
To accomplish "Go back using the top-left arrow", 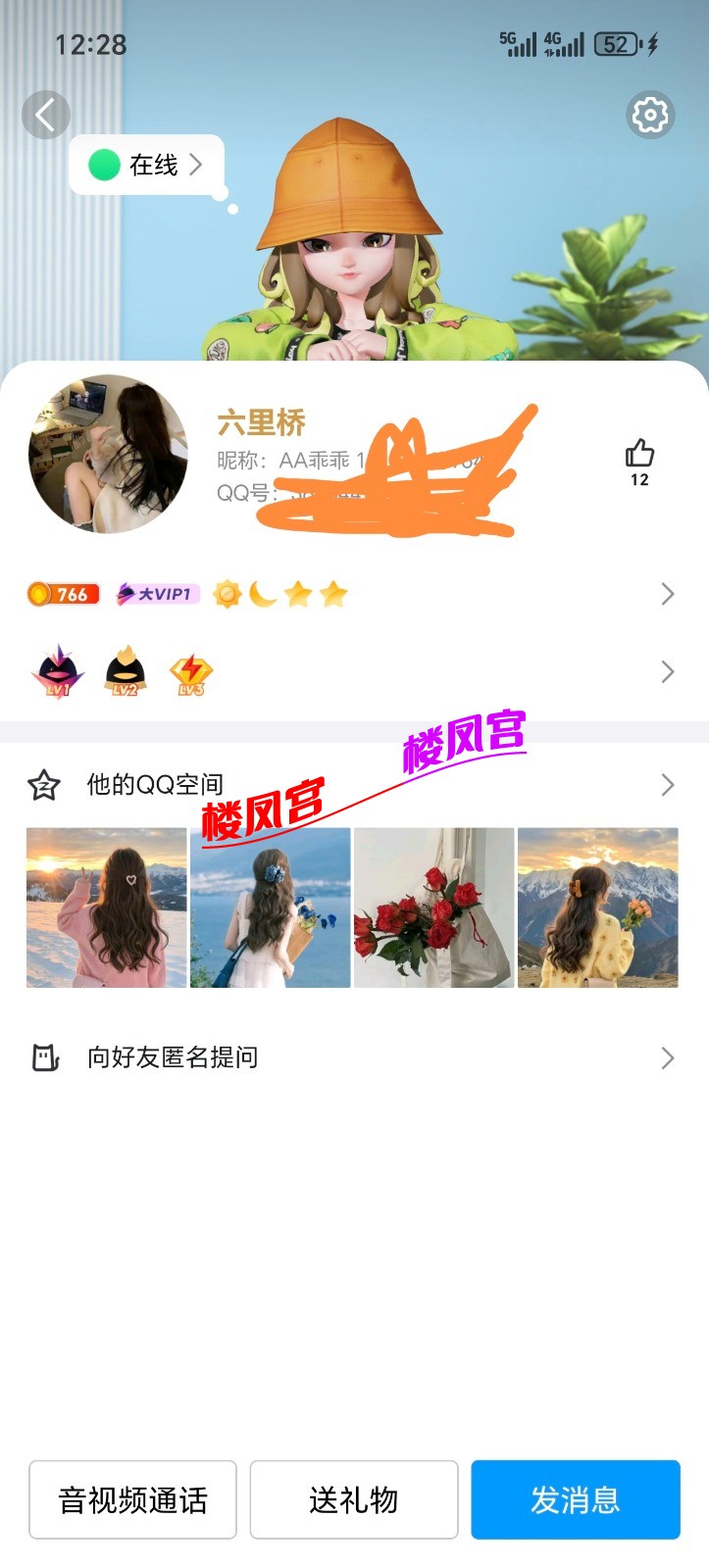I will (45, 116).
